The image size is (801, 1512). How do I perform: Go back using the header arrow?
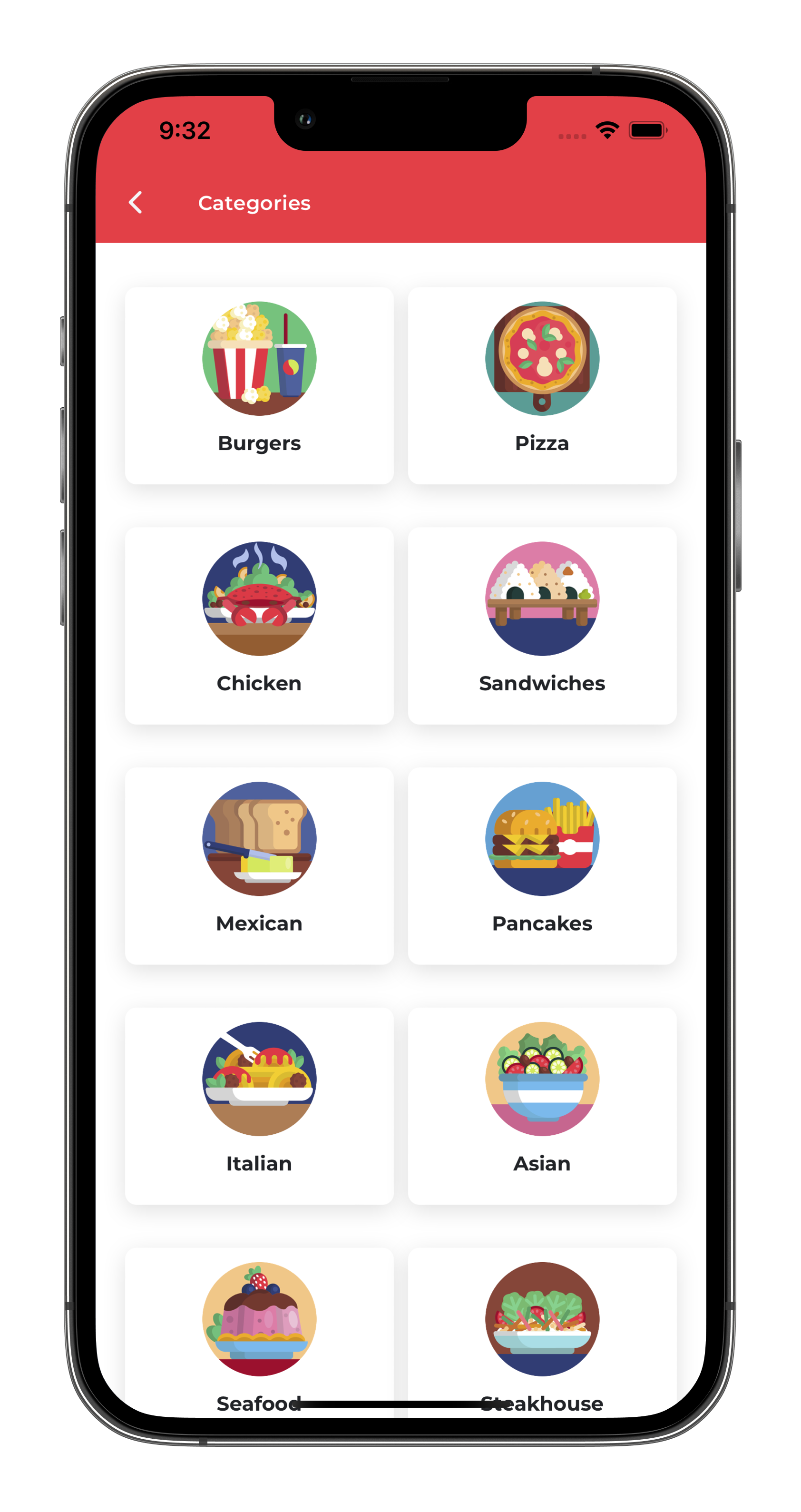click(136, 203)
